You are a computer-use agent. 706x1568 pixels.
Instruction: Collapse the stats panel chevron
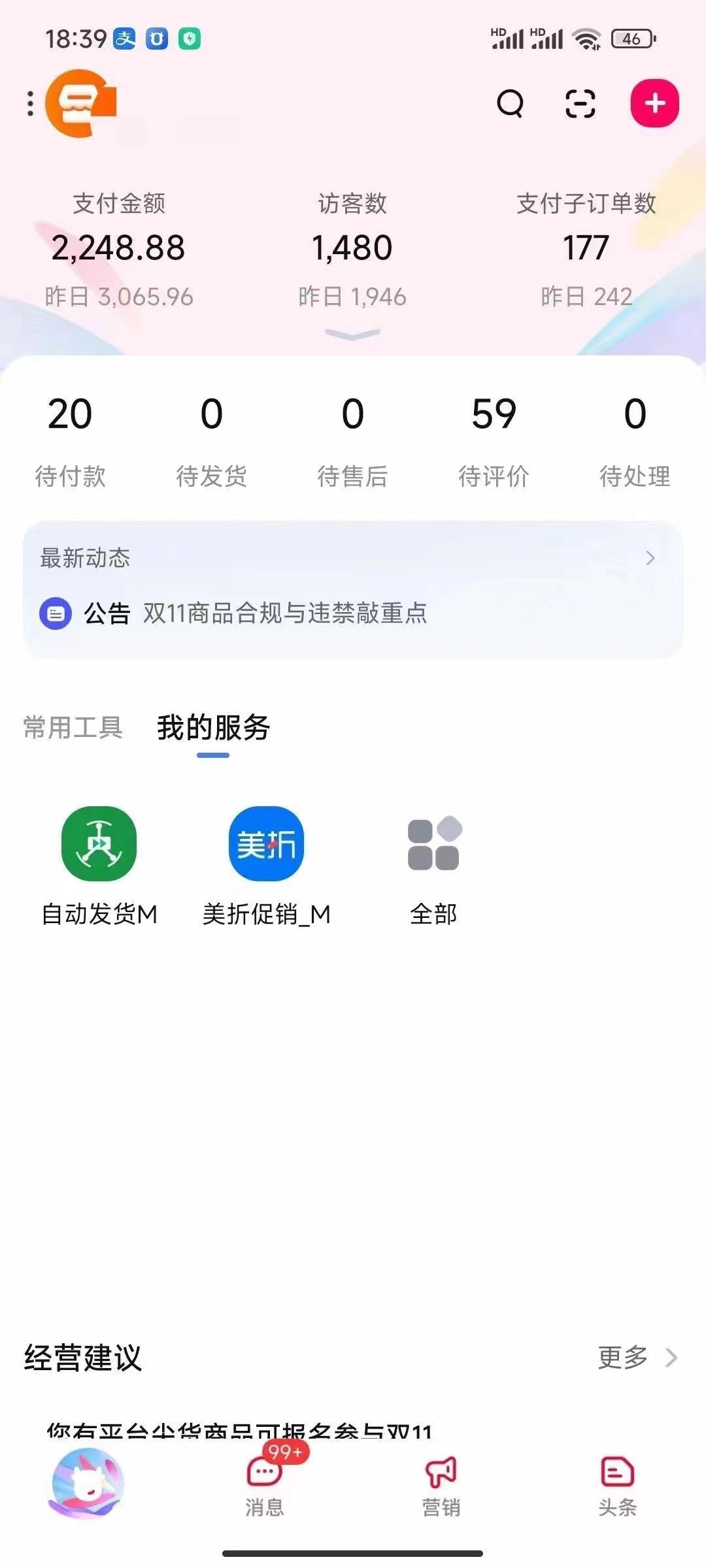click(x=352, y=335)
